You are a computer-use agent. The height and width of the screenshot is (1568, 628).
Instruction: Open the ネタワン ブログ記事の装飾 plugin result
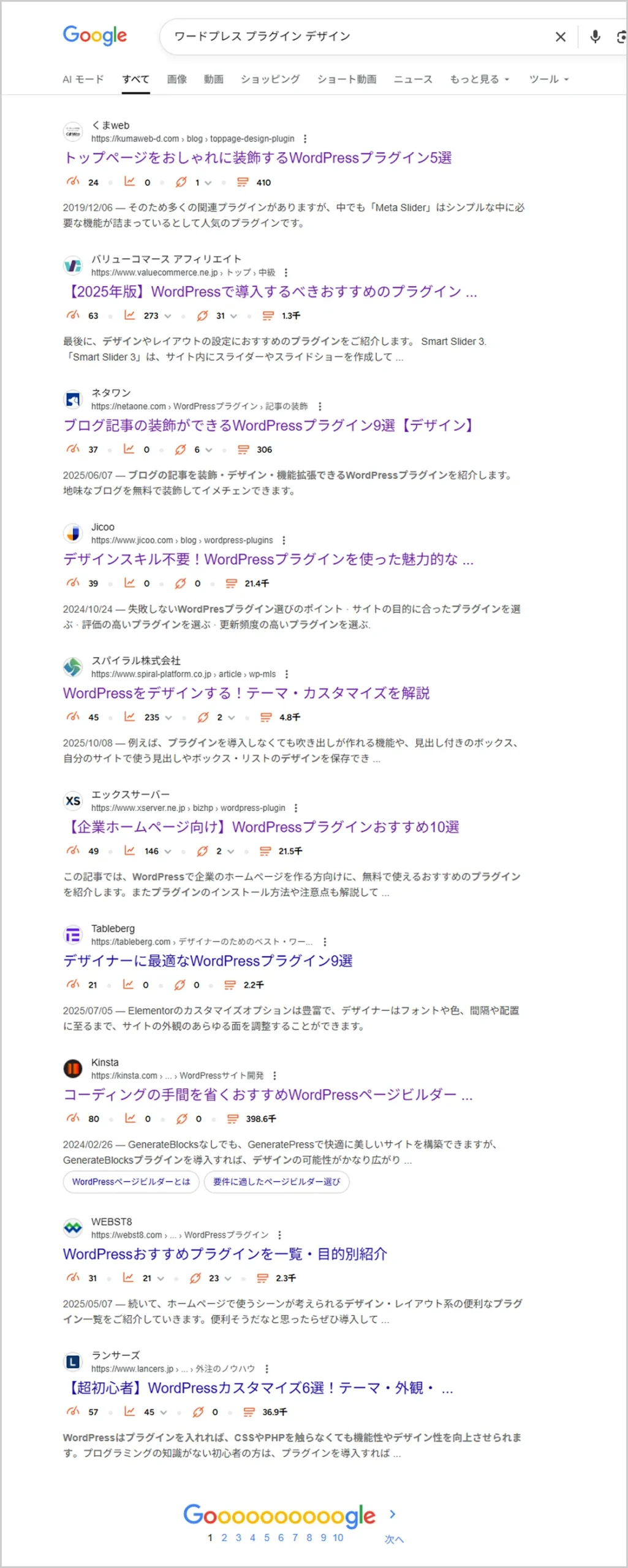click(x=270, y=425)
